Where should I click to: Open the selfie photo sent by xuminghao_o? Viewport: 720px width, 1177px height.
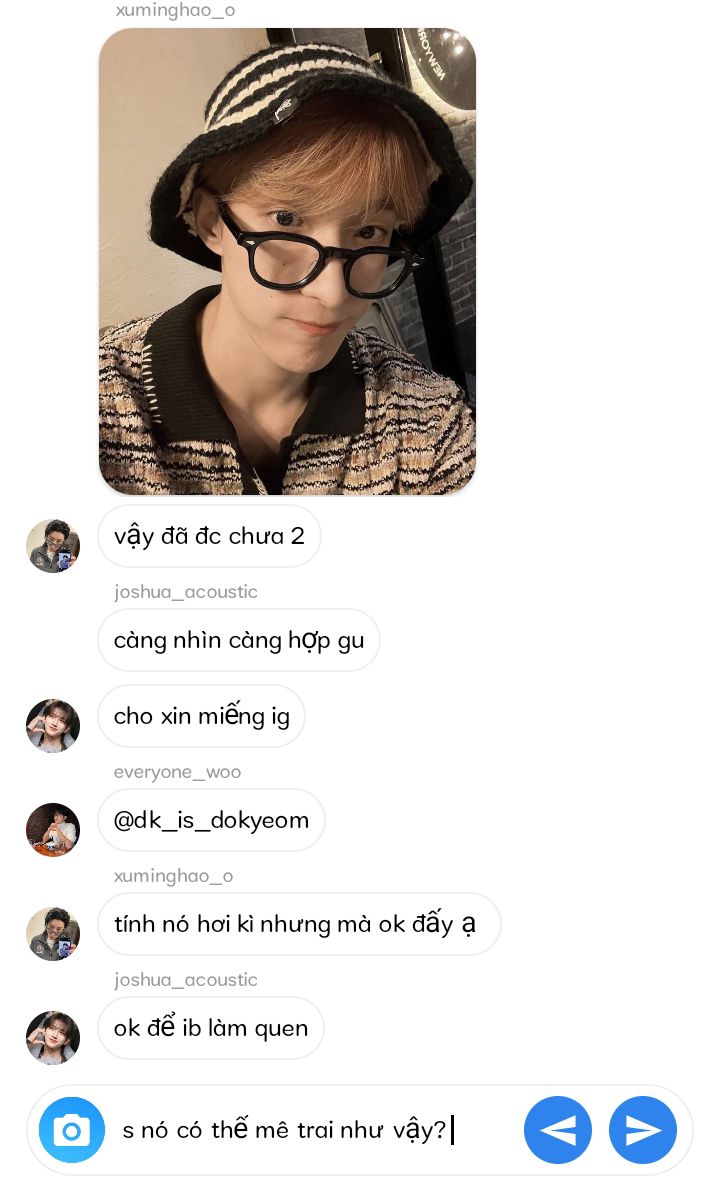288,261
